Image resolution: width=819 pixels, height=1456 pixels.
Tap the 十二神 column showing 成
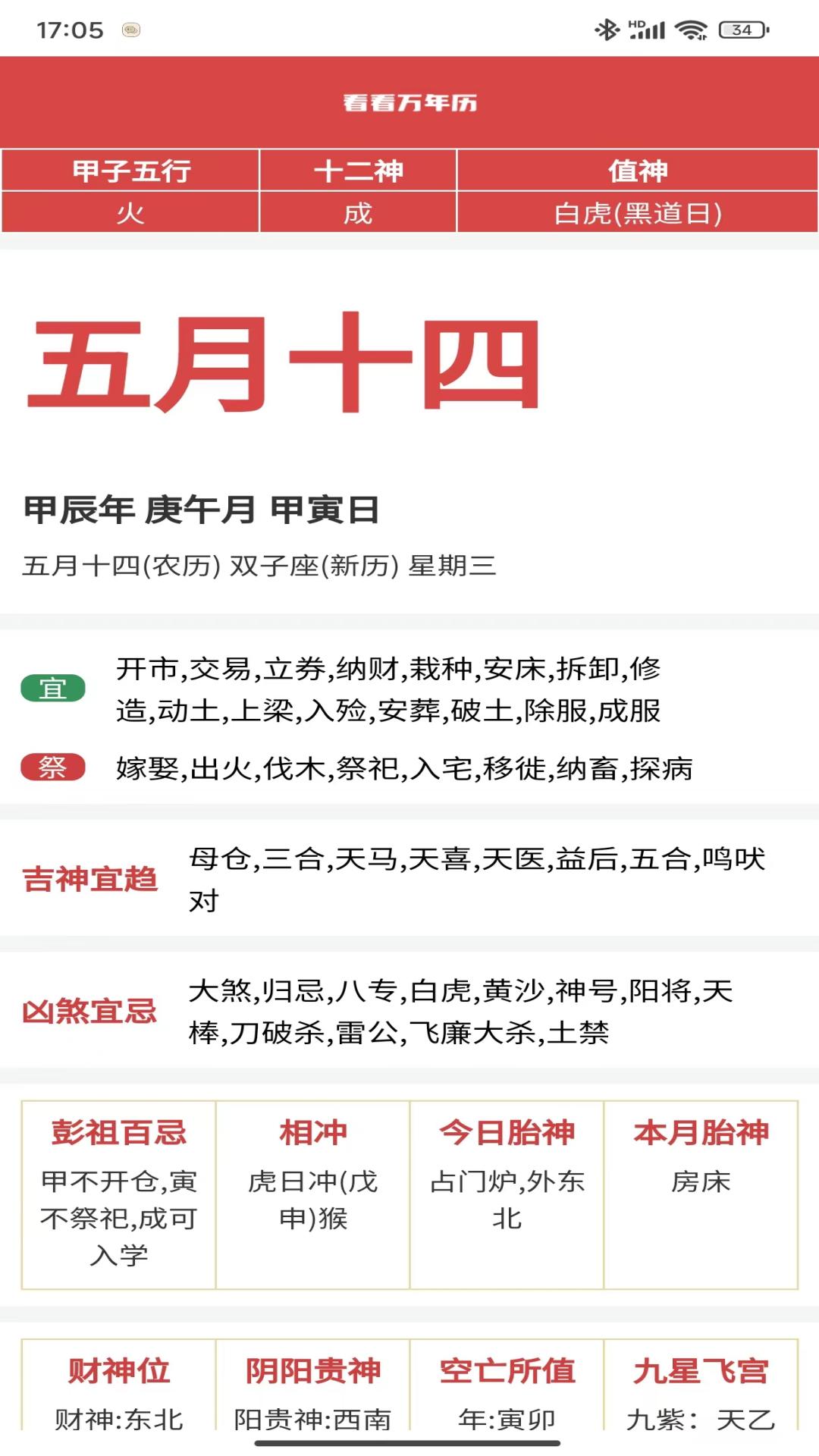[x=356, y=213]
